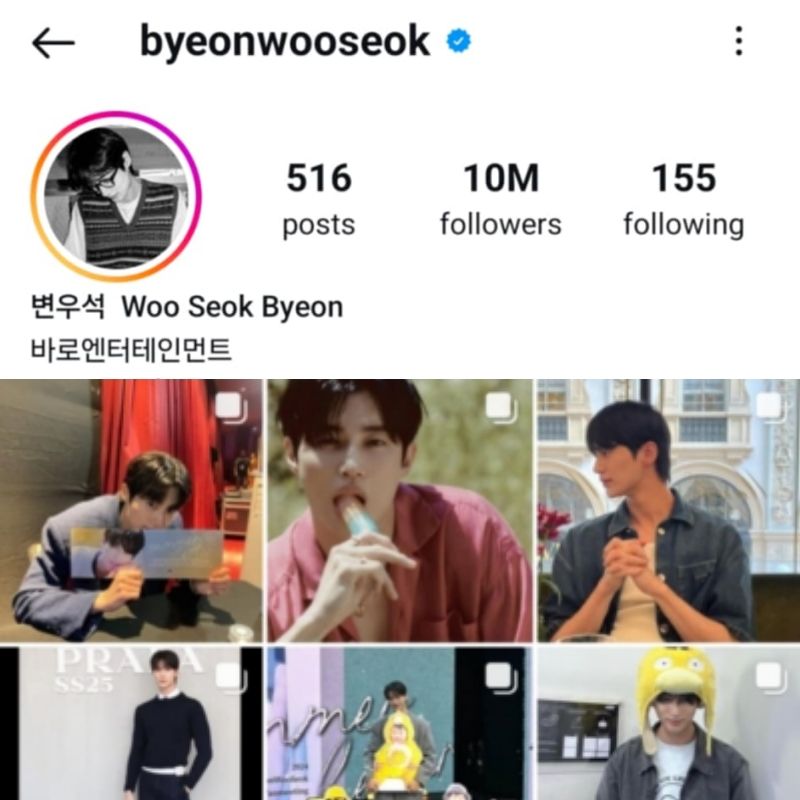This screenshot has height=800, width=800.
Task: Open the 516 posts count
Action: coord(318,199)
